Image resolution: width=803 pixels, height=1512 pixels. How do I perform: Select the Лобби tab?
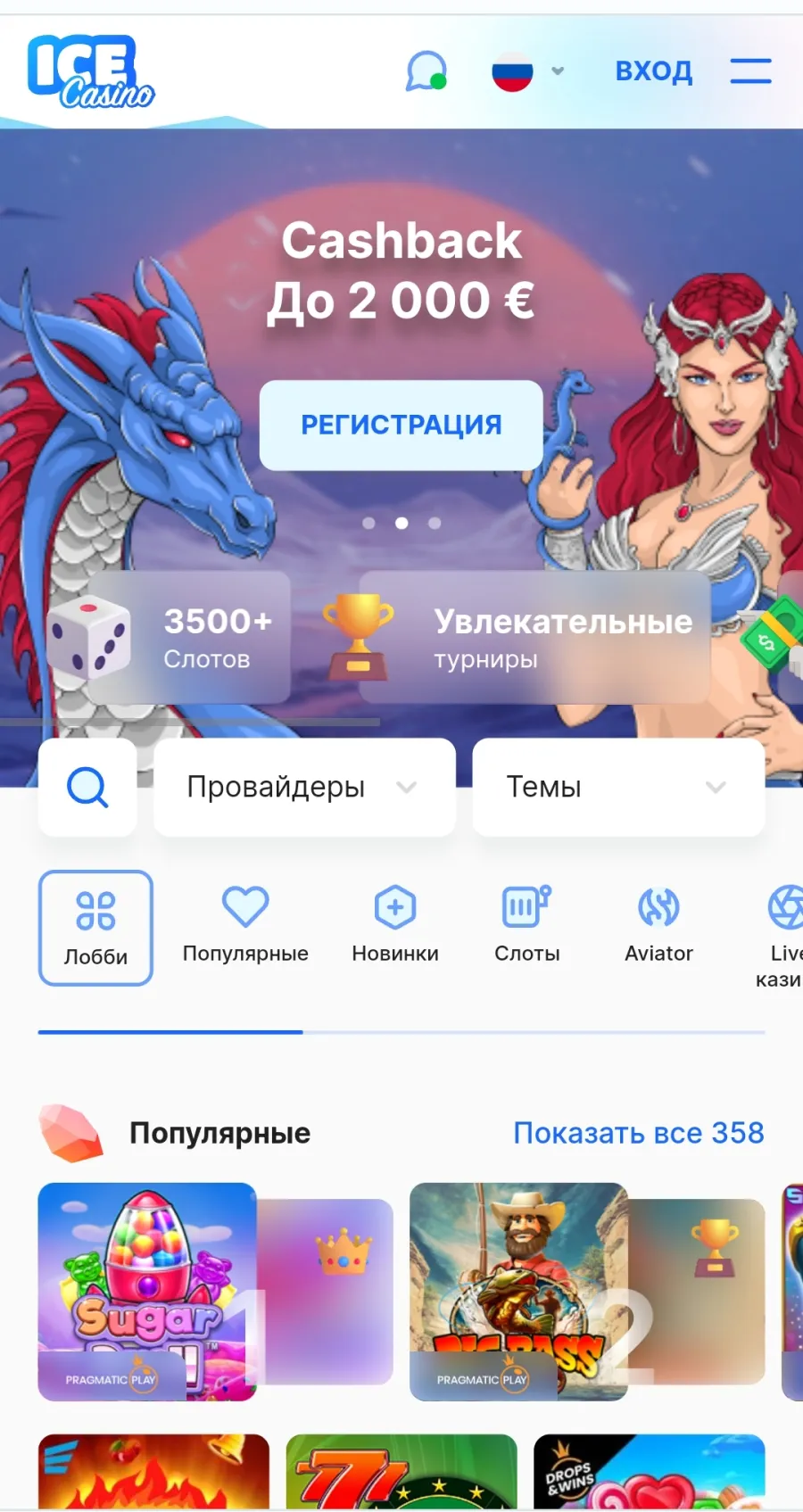pos(95,928)
